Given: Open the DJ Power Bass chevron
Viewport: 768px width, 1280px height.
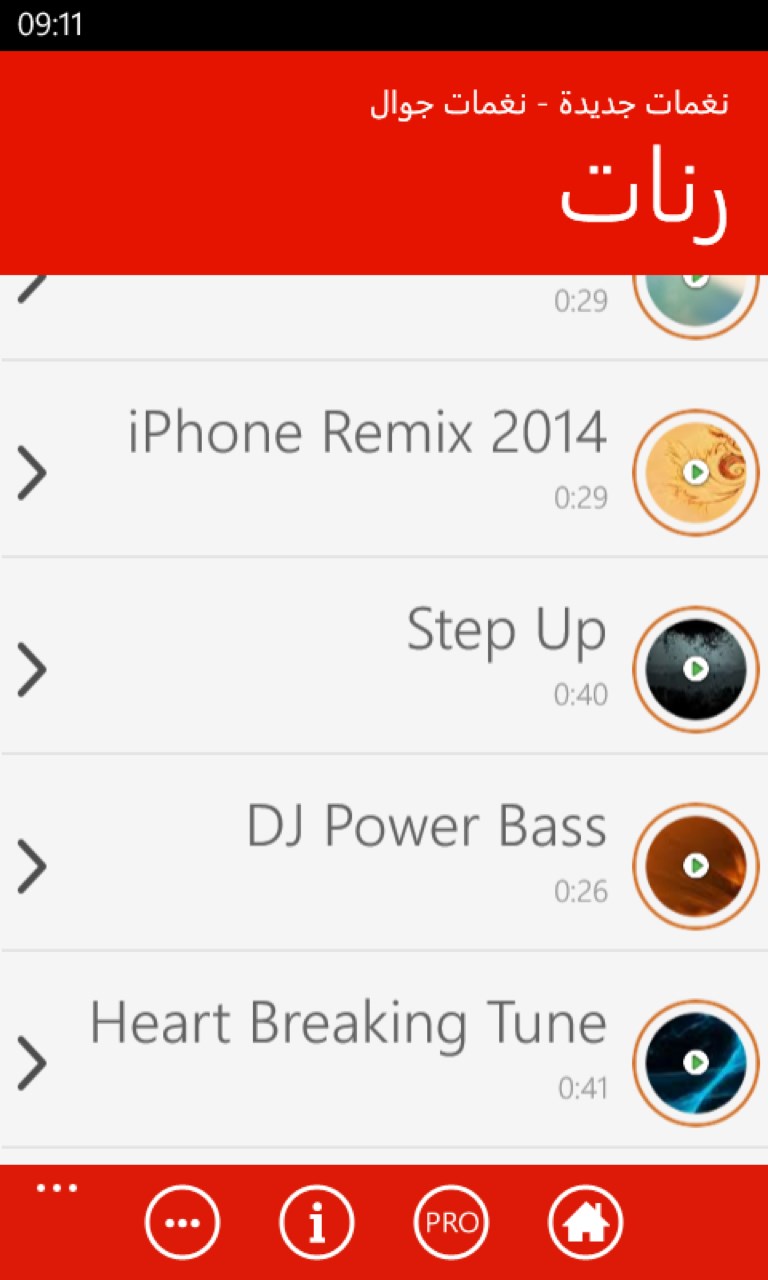Looking at the screenshot, I should coord(33,866).
